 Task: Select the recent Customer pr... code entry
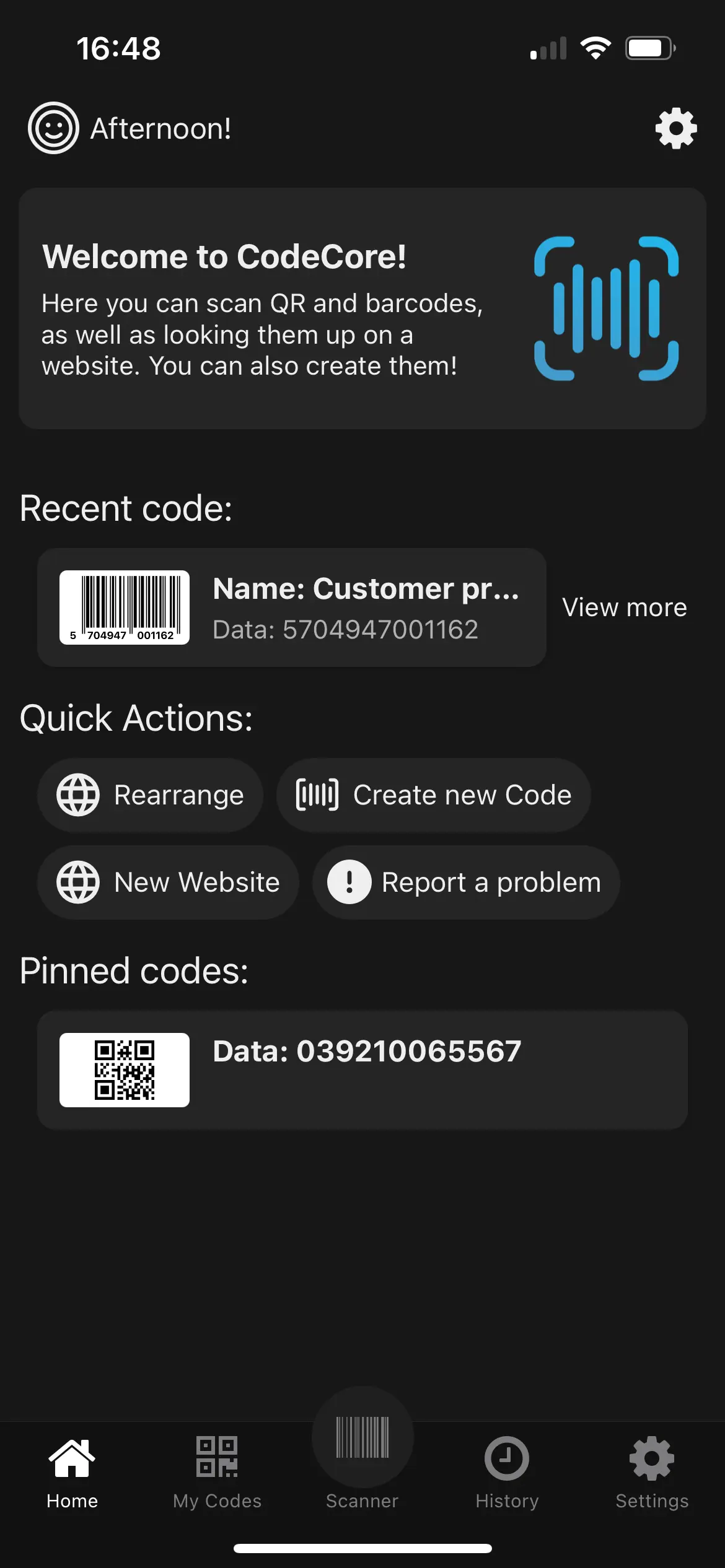(366, 608)
